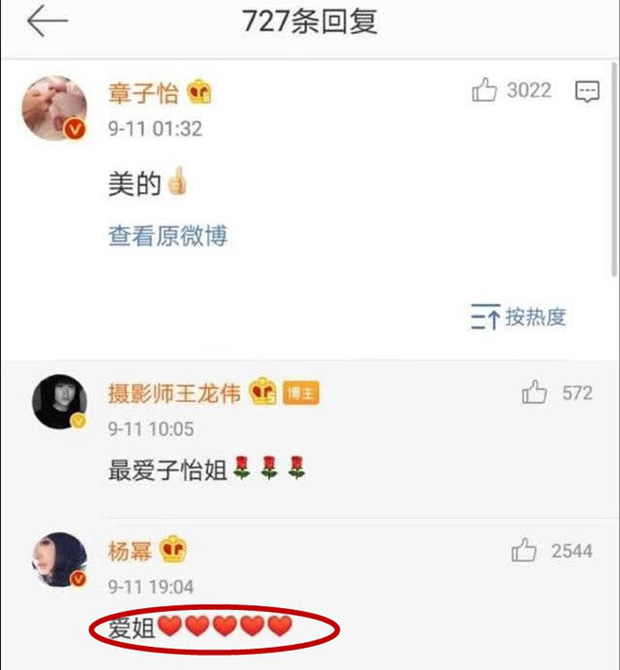Screen dimensions: 620x670
Task: Reply to 章子怡's comment via comment icon
Action: tap(587, 92)
